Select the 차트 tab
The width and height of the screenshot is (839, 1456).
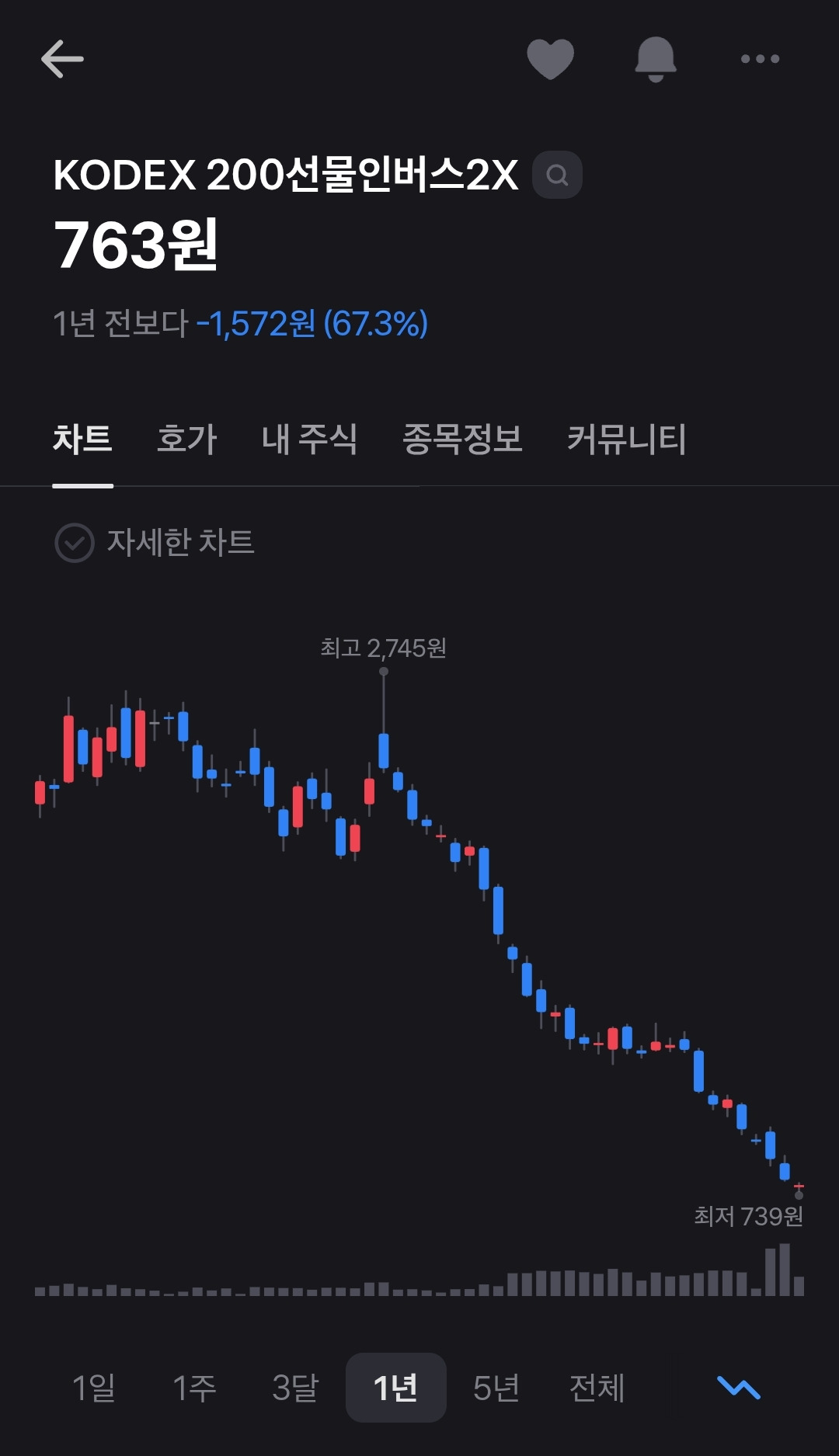(x=82, y=440)
